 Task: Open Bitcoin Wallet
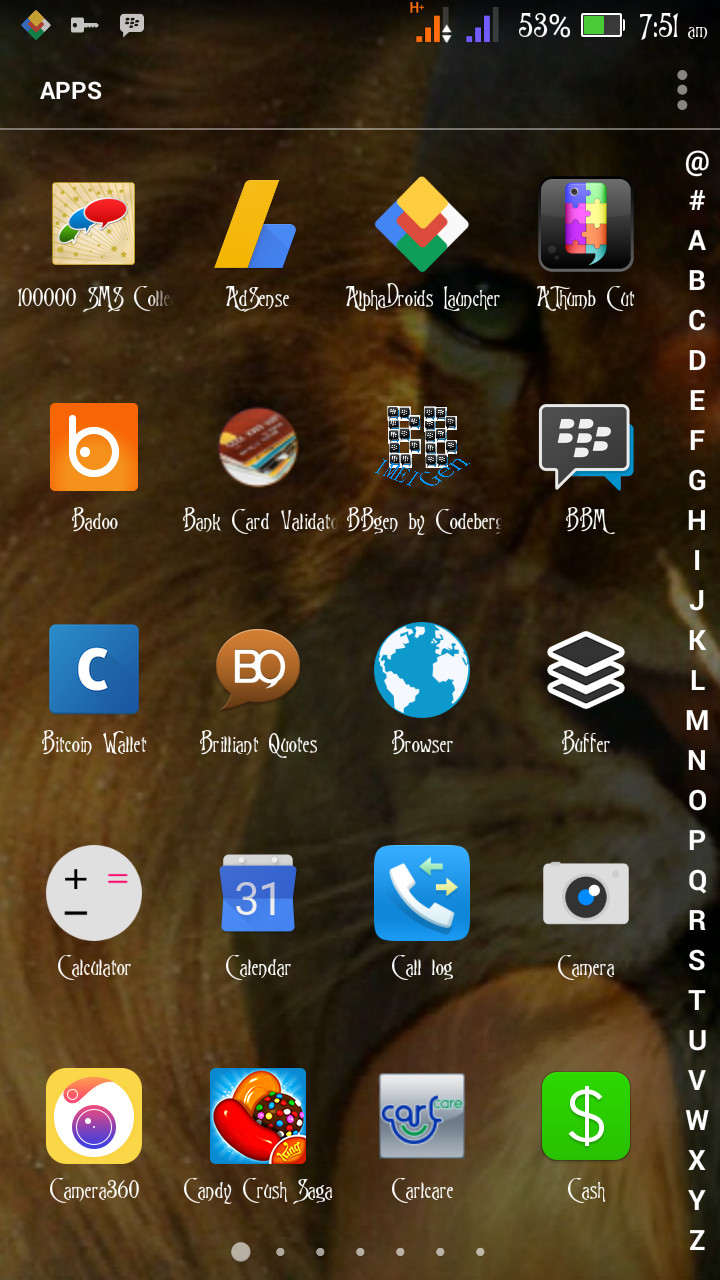click(94, 669)
